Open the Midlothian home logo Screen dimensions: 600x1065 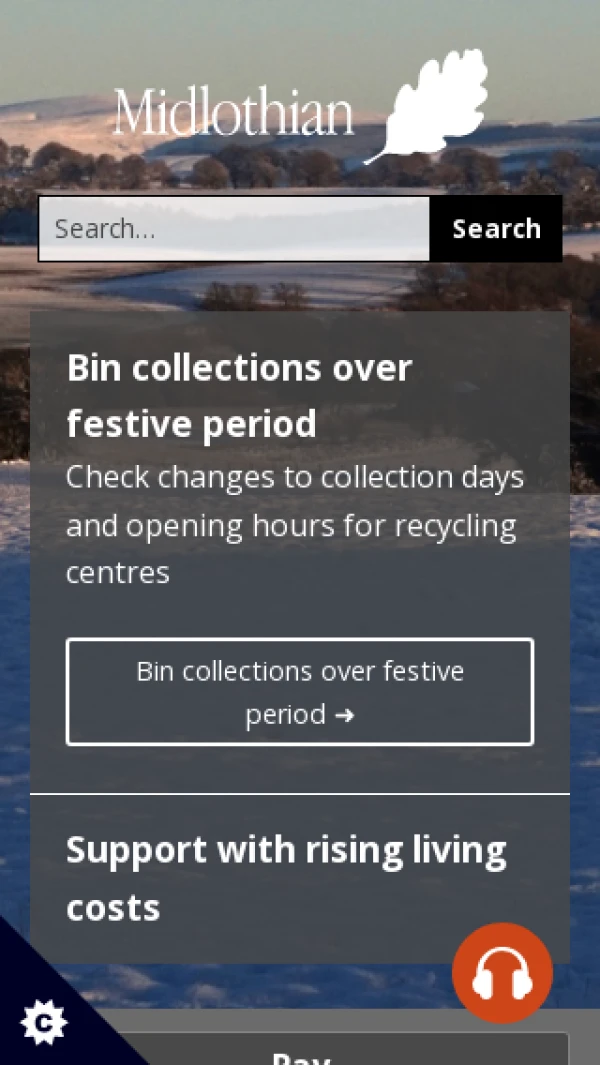click(x=300, y=108)
